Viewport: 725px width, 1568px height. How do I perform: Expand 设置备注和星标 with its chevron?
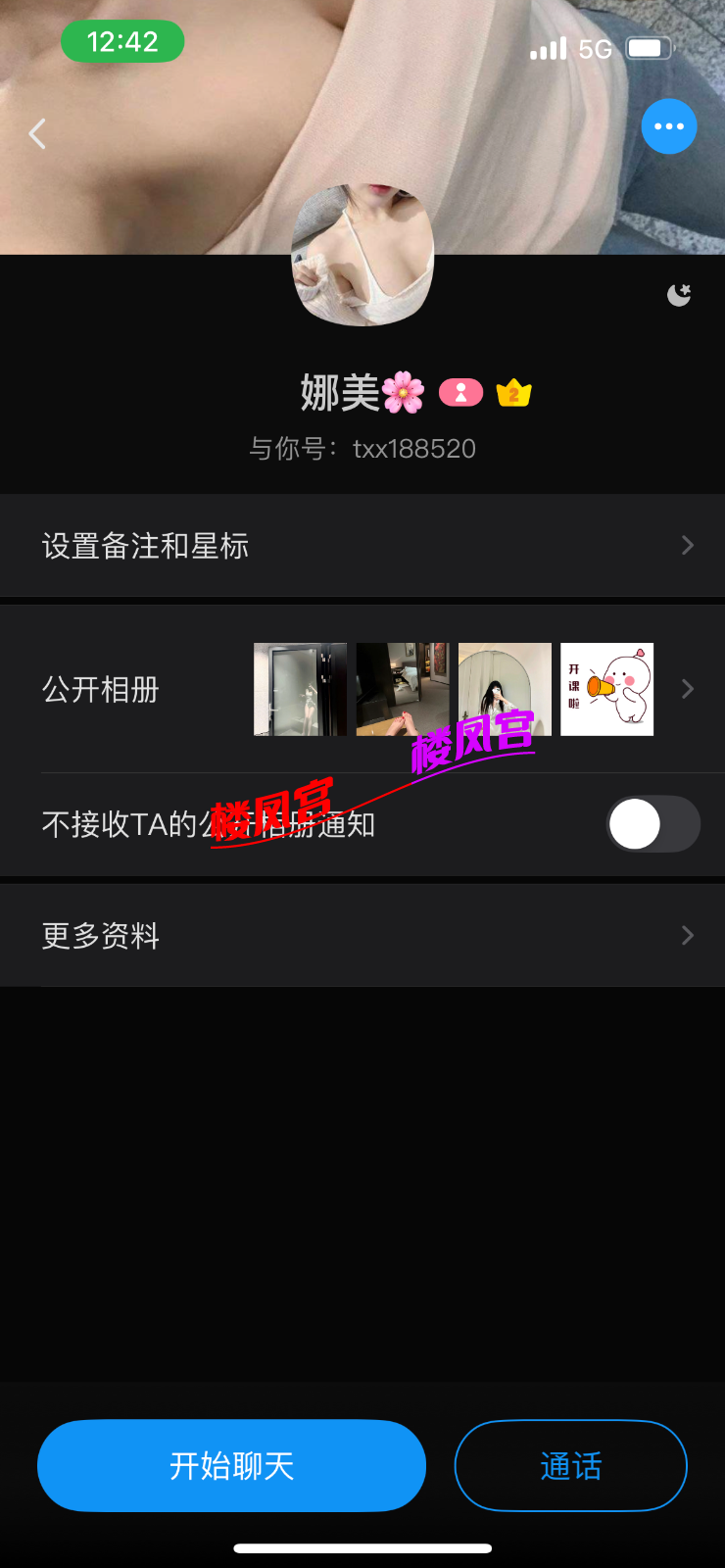tap(688, 545)
